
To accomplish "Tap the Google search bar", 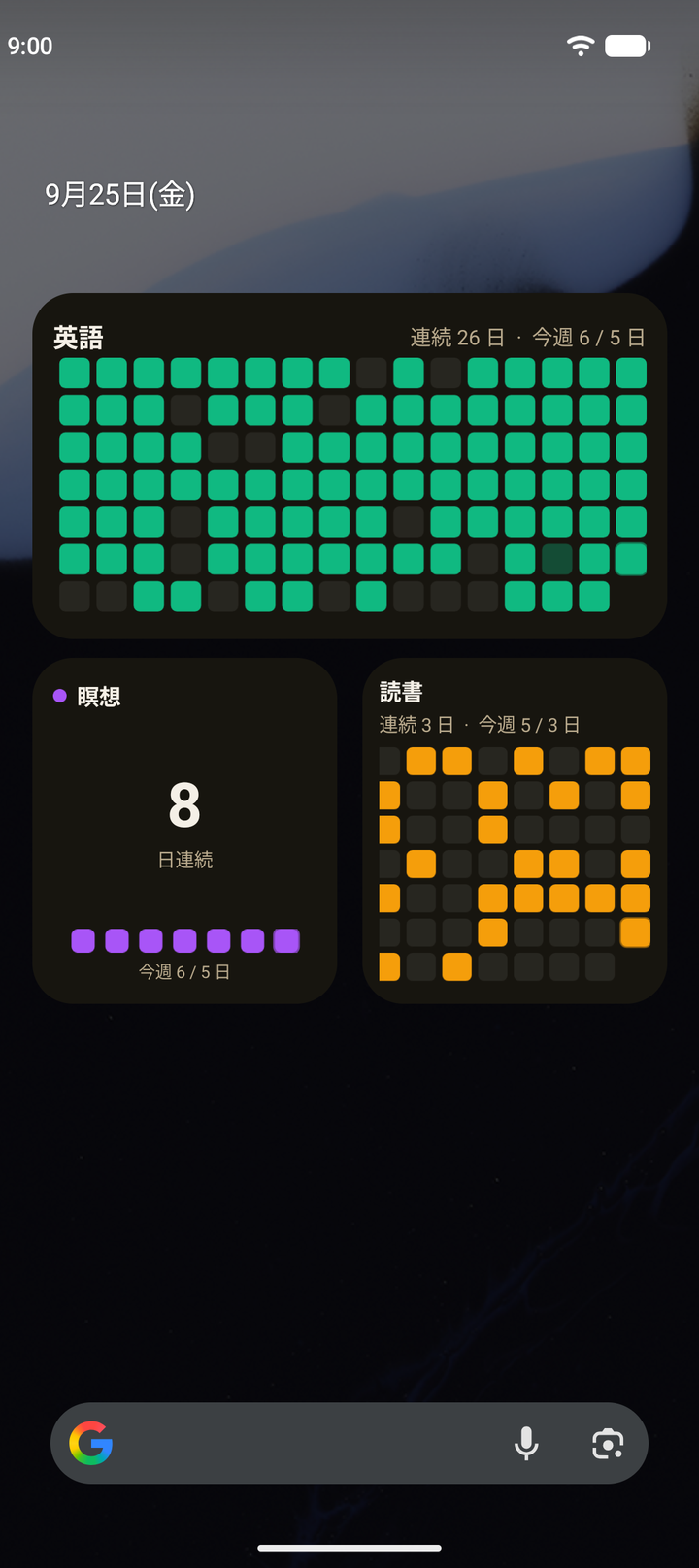I will [349, 1443].
